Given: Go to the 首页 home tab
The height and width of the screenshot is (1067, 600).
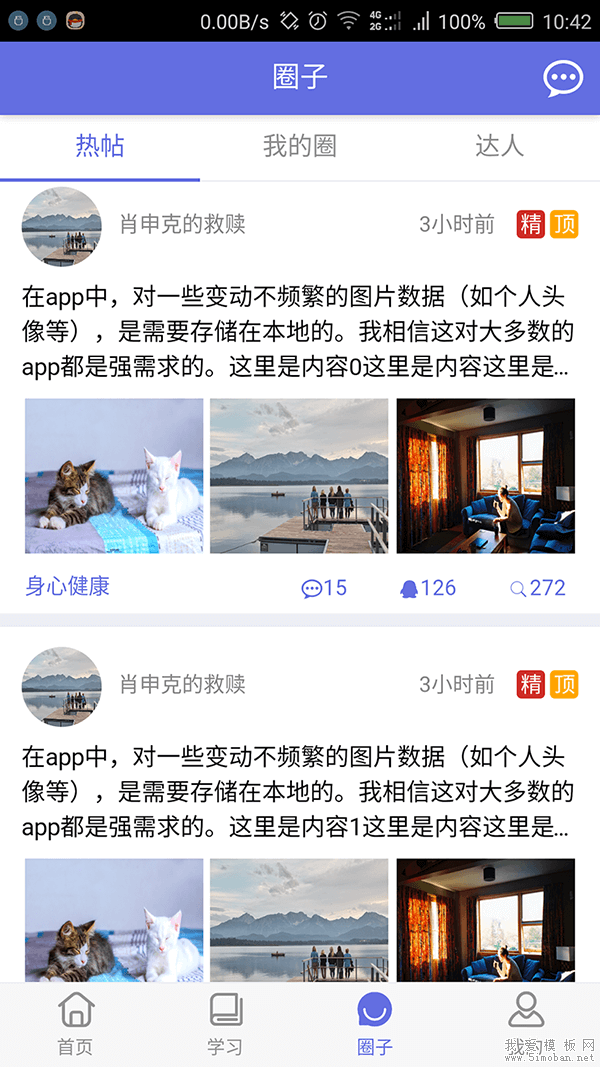Looking at the screenshot, I should point(75,1024).
